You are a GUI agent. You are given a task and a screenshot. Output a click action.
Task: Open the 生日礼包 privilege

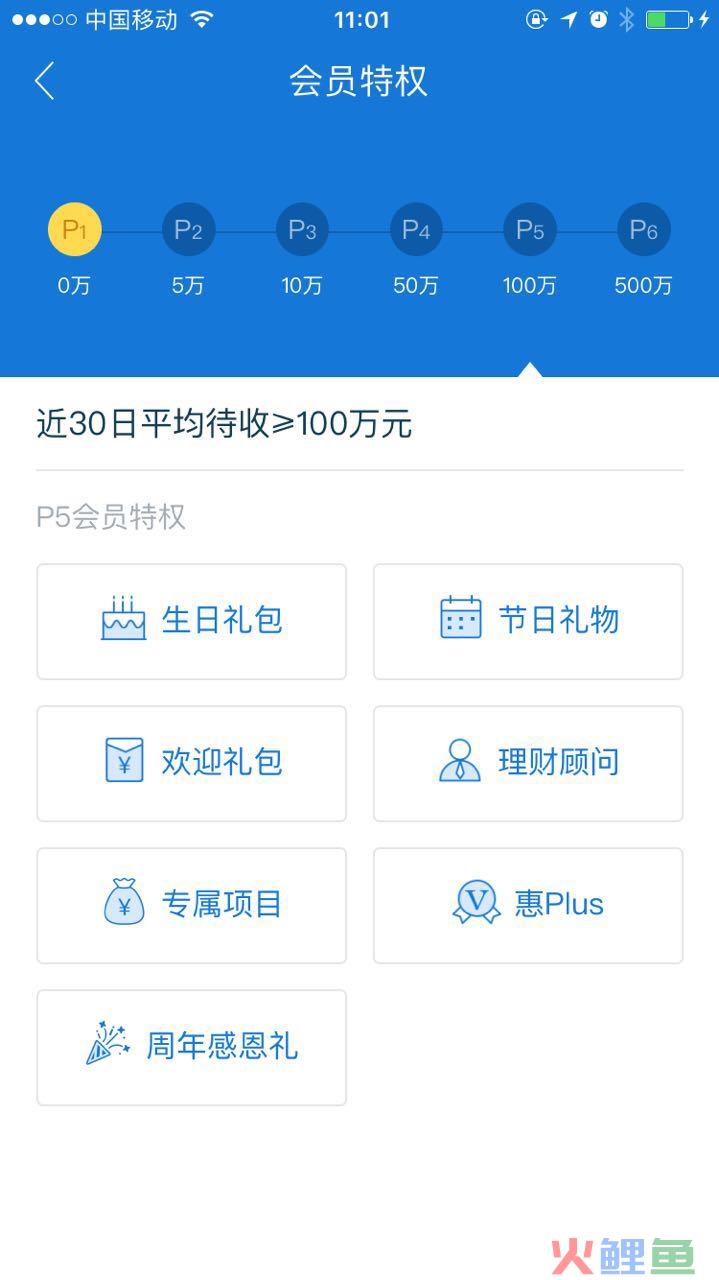click(191, 621)
